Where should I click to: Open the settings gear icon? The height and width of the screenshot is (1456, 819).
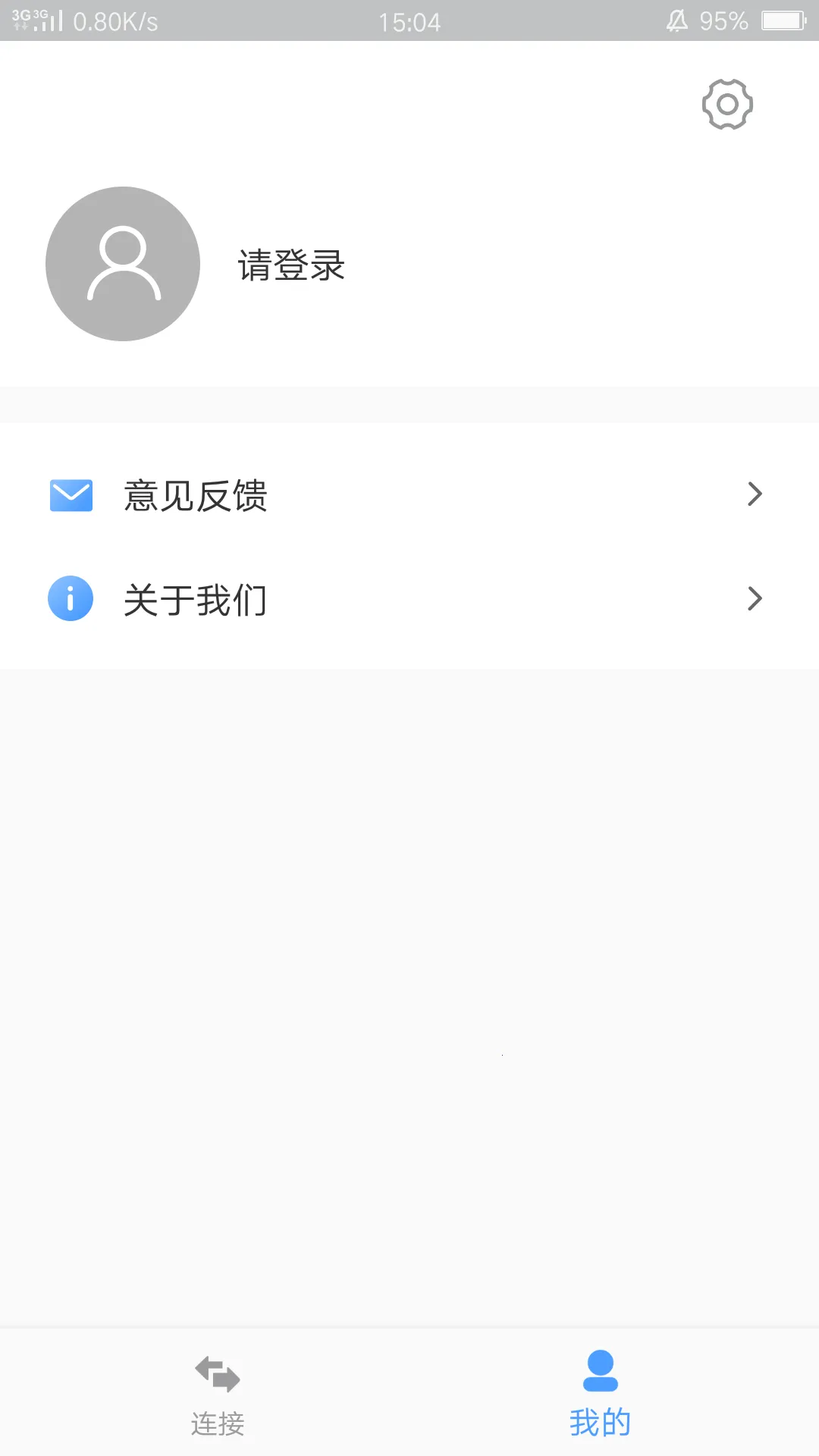727,104
